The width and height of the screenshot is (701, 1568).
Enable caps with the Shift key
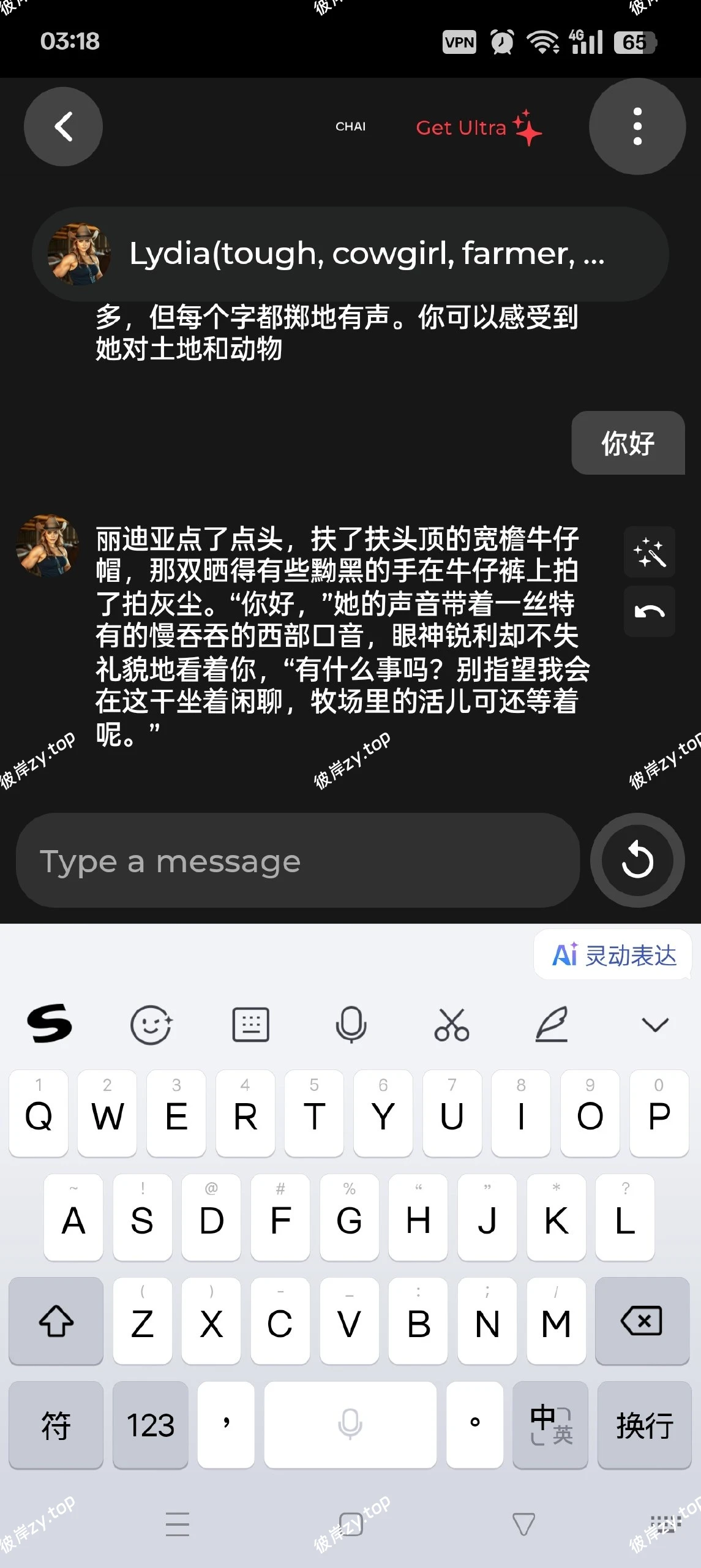[56, 1322]
